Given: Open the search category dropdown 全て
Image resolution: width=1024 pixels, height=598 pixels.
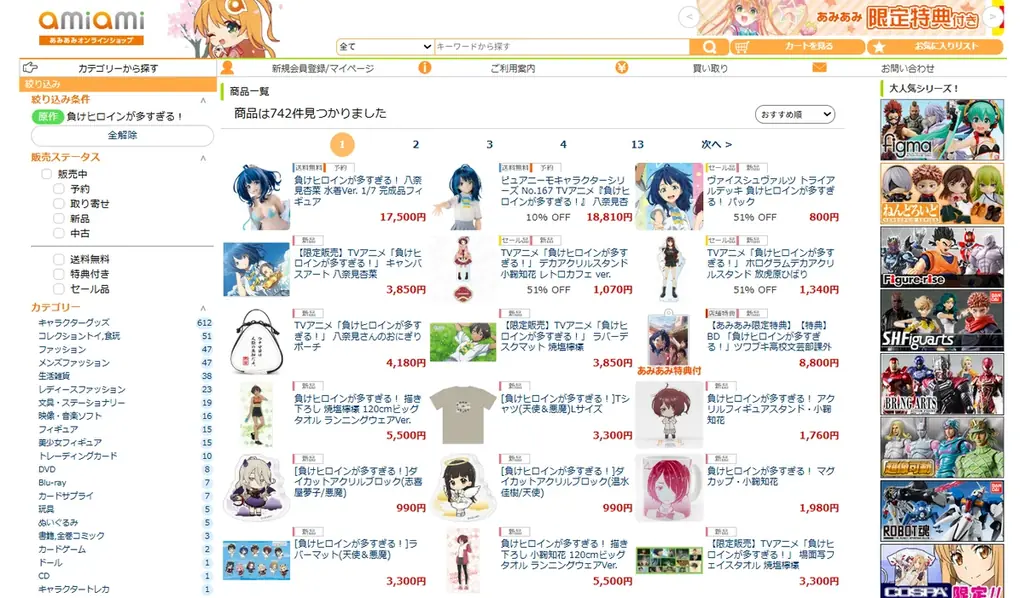Looking at the screenshot, I should pyautogui.click(x=385, y=47).
